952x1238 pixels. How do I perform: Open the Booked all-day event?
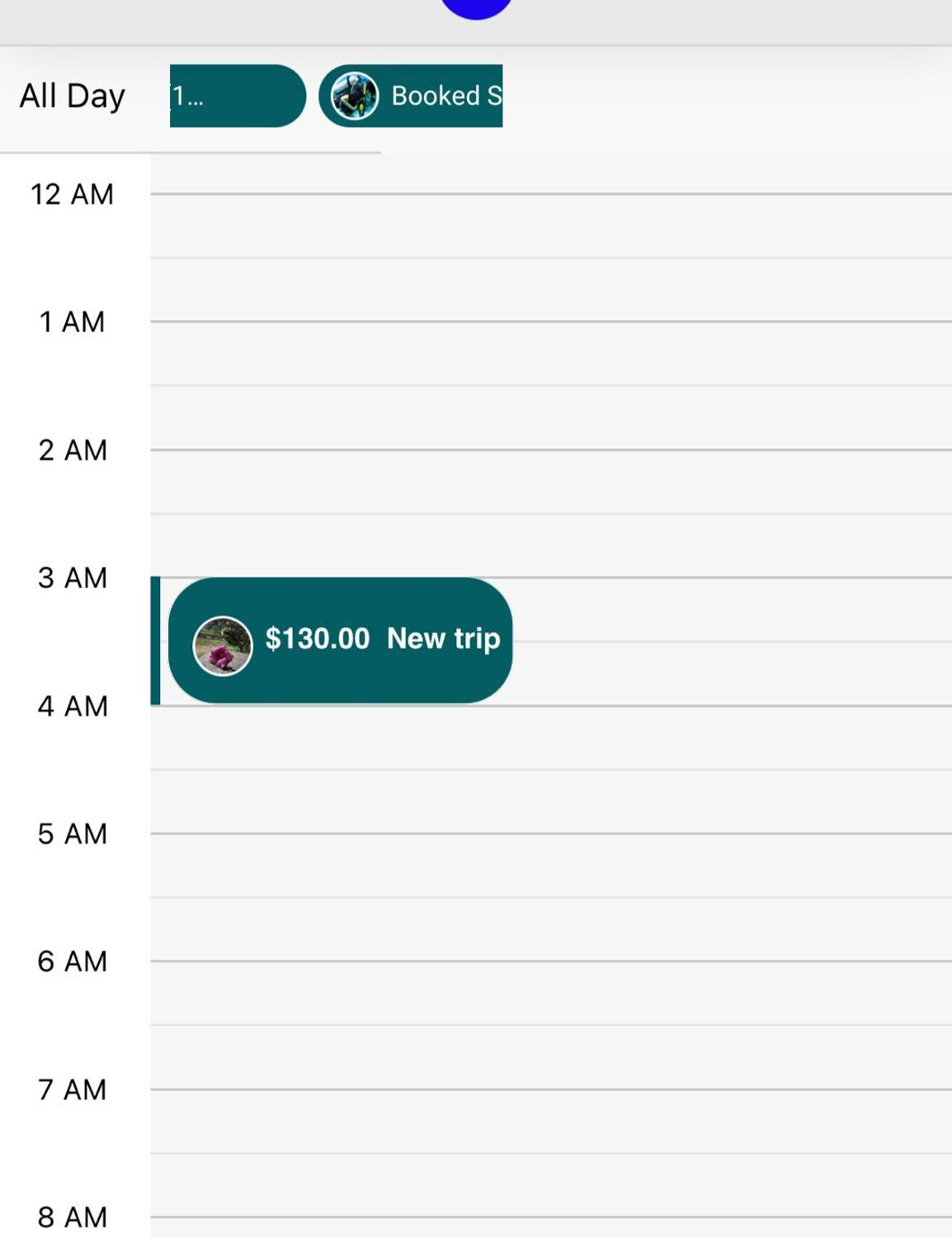[x=411, y=96]
